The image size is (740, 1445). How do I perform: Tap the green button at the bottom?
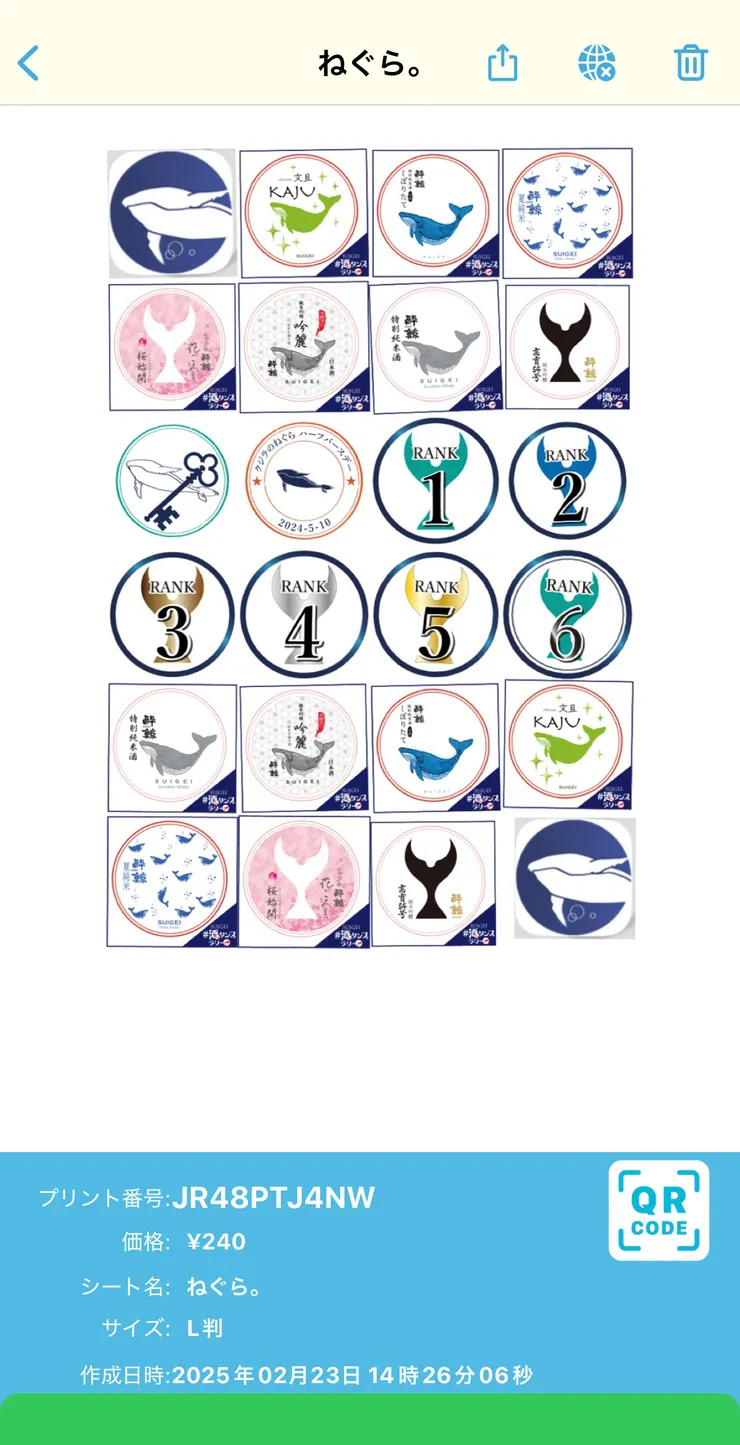(370, 1420)
